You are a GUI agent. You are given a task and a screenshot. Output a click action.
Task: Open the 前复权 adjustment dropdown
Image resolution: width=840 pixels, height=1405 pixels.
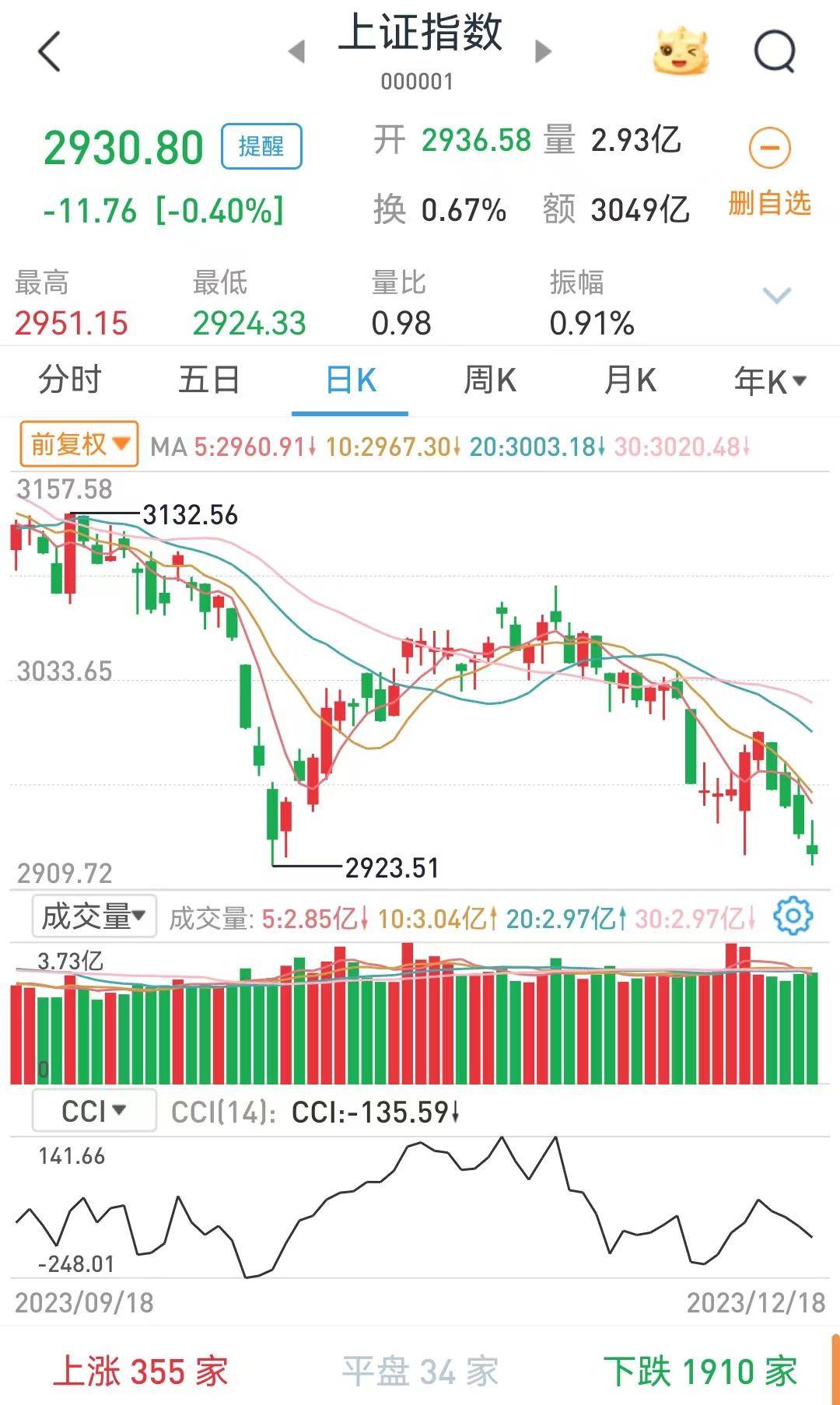[79, 444]
